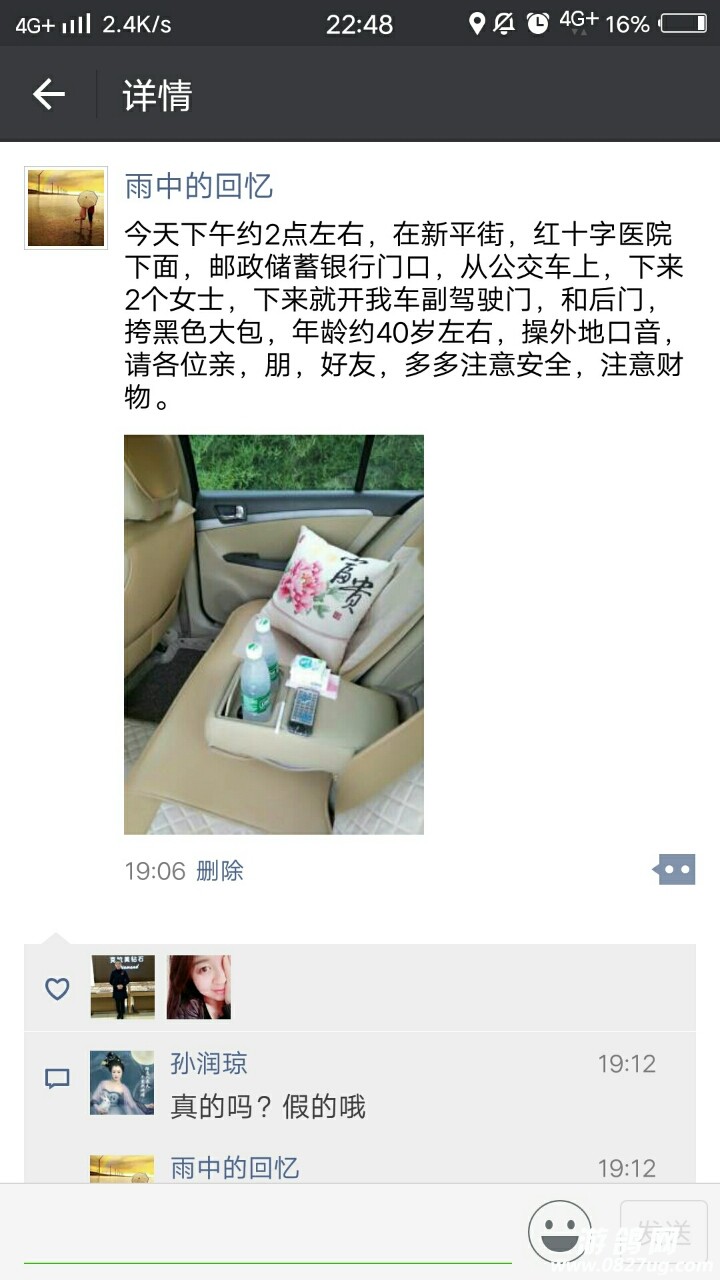Open second liker's avatar of the girl
720x1280 pixels.
[x=198, y=987]
